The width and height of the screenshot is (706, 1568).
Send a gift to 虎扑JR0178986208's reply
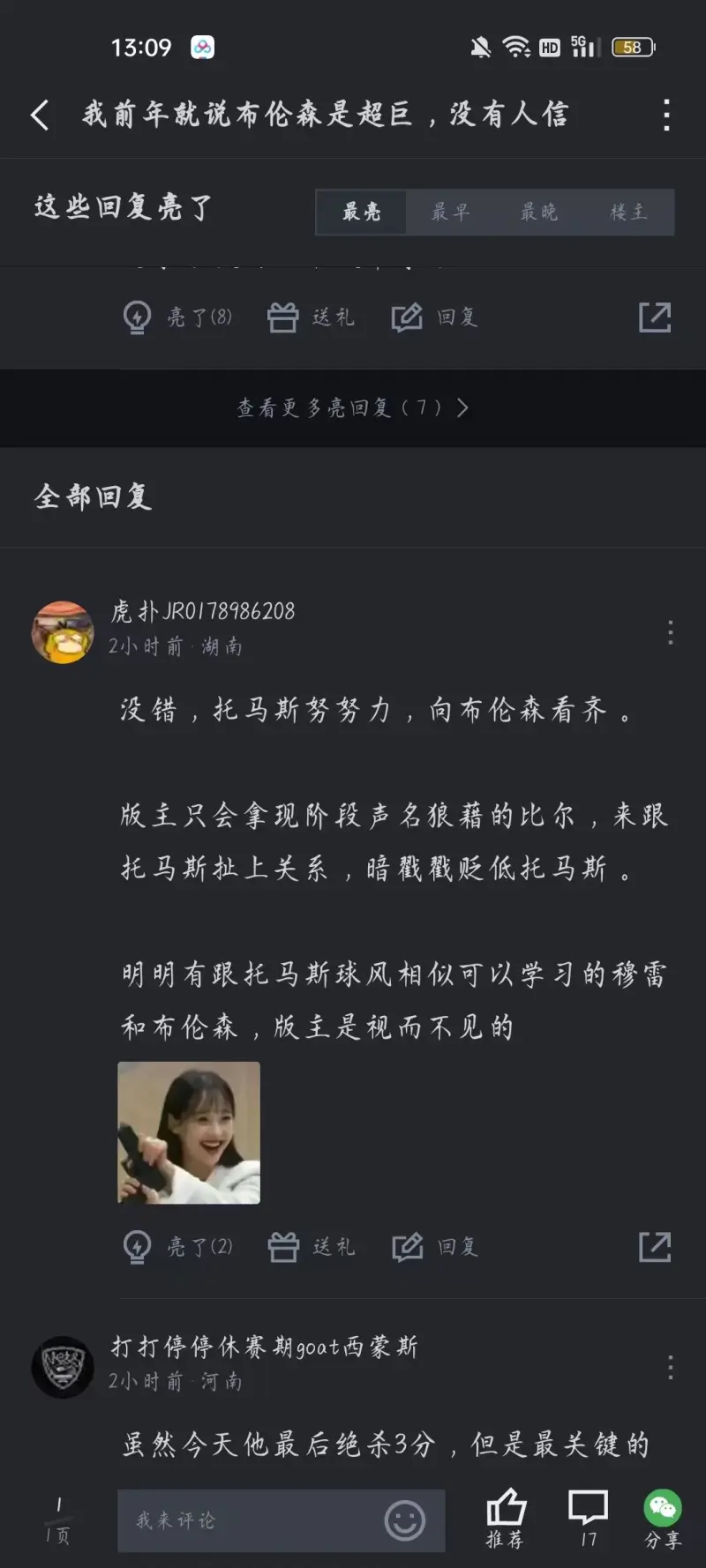coord(312,1246)
